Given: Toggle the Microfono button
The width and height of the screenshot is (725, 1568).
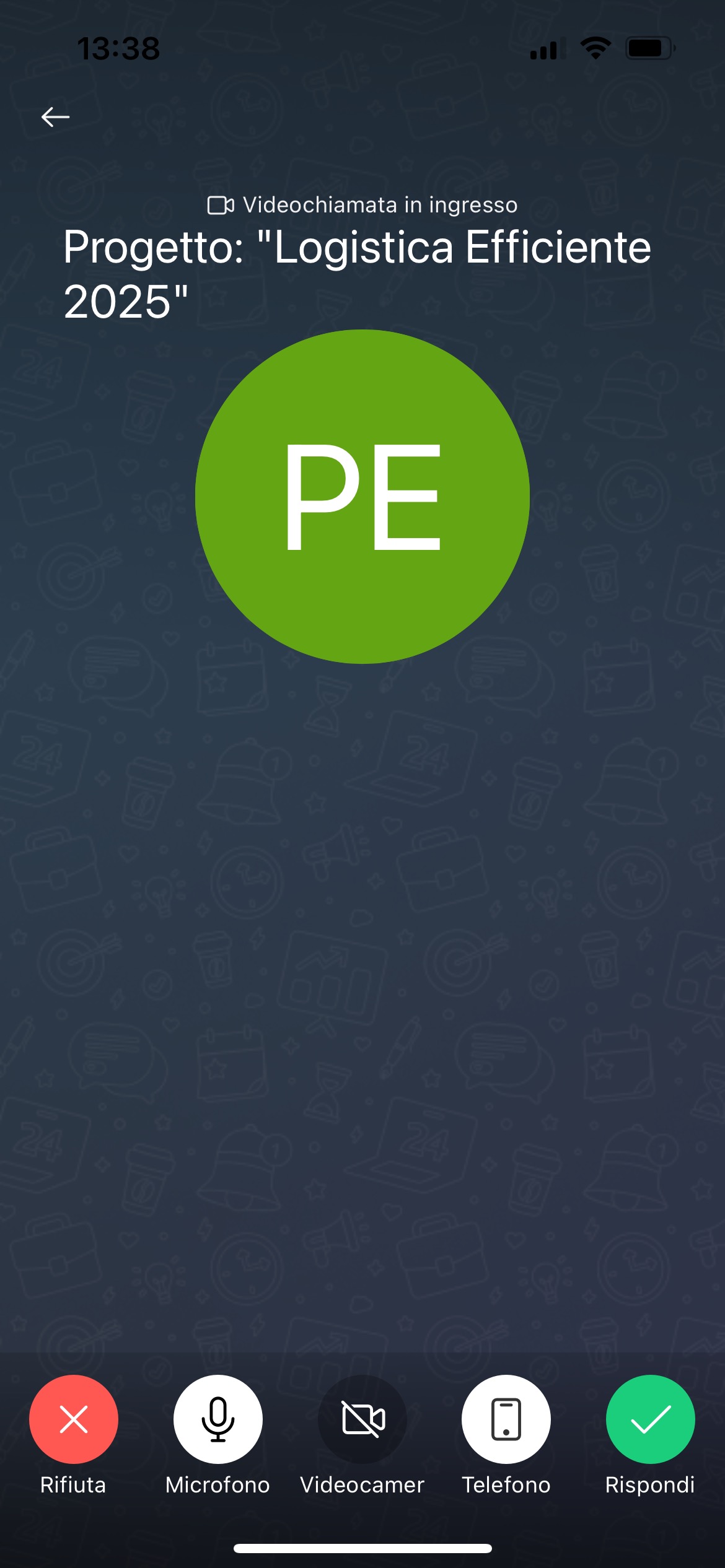Looking at the screenshot, I should [217, 1419].
